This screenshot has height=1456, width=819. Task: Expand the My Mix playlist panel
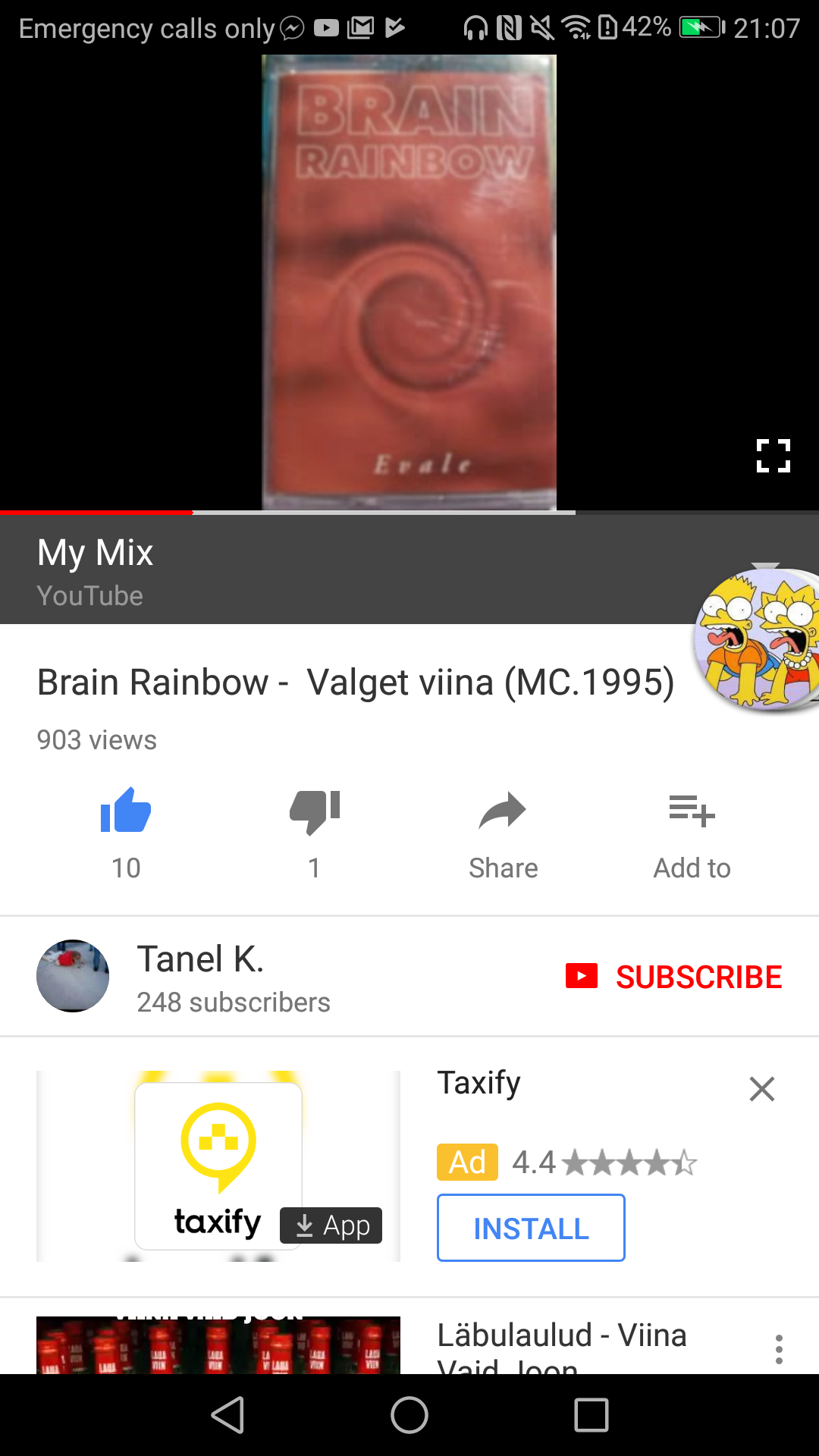(x=765, y=566)
